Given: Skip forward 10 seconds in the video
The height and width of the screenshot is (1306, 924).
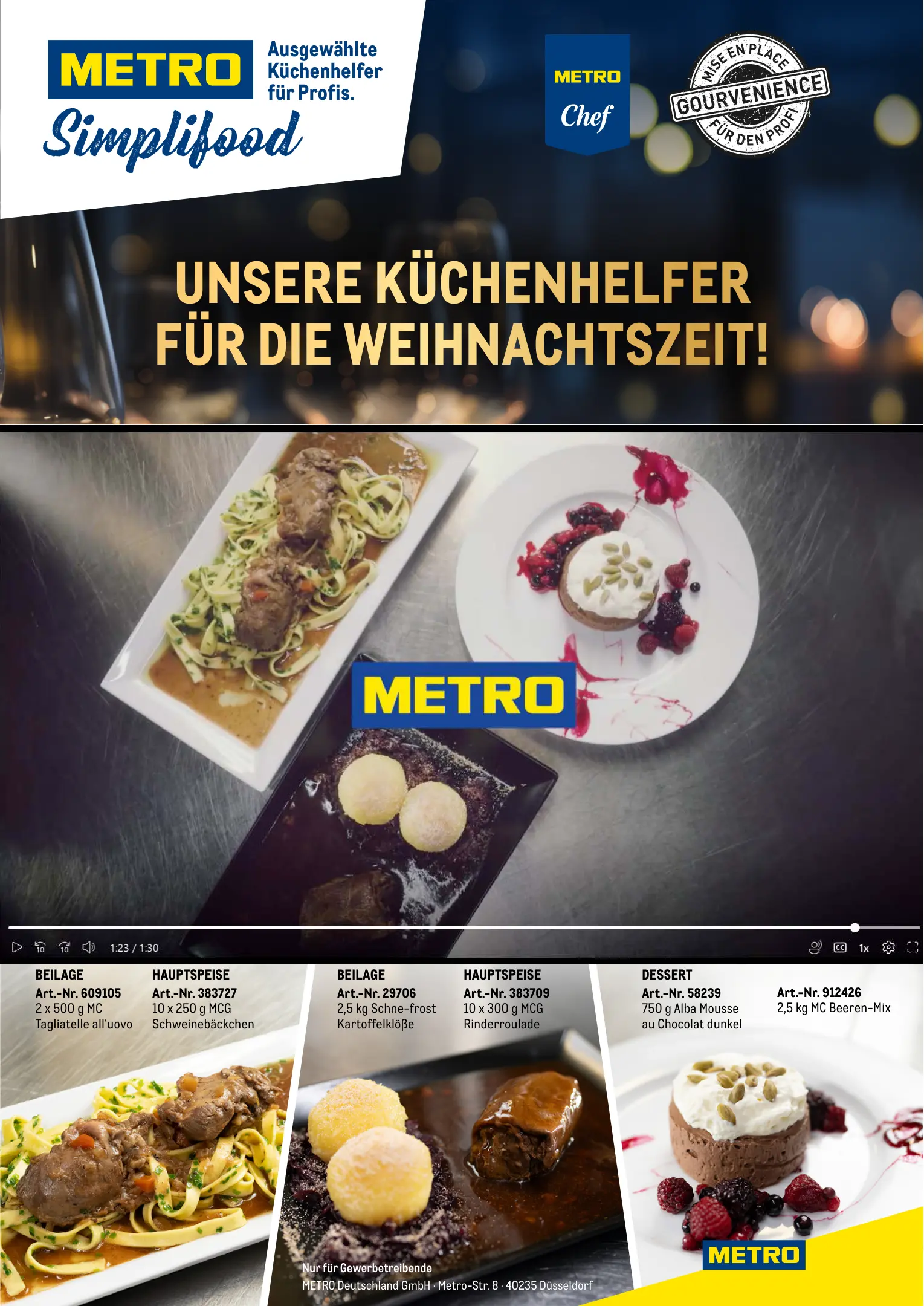Looking at the screenshot, I should pyautogui.click(x=65, y=947).
